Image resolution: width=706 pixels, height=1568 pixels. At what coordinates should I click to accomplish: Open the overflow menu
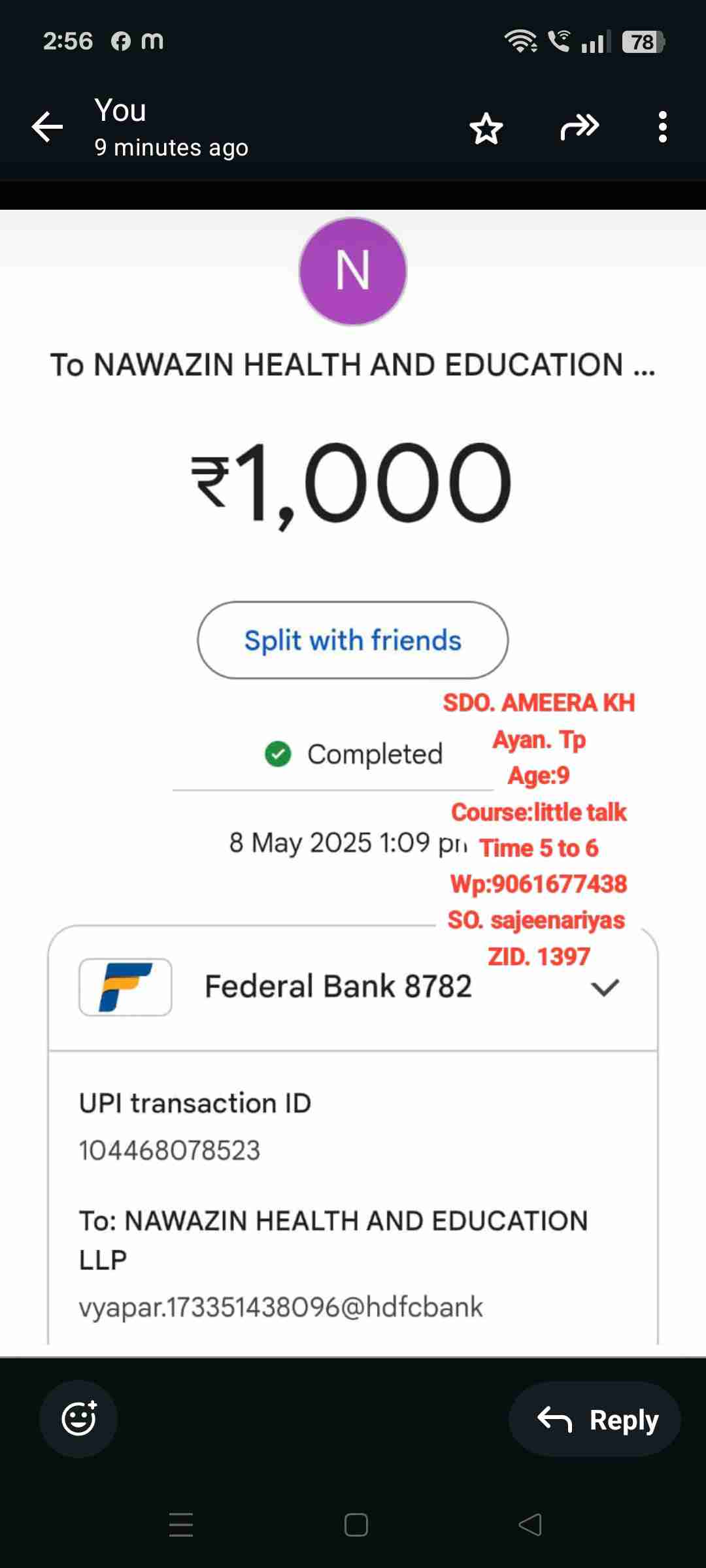[662, 127]
